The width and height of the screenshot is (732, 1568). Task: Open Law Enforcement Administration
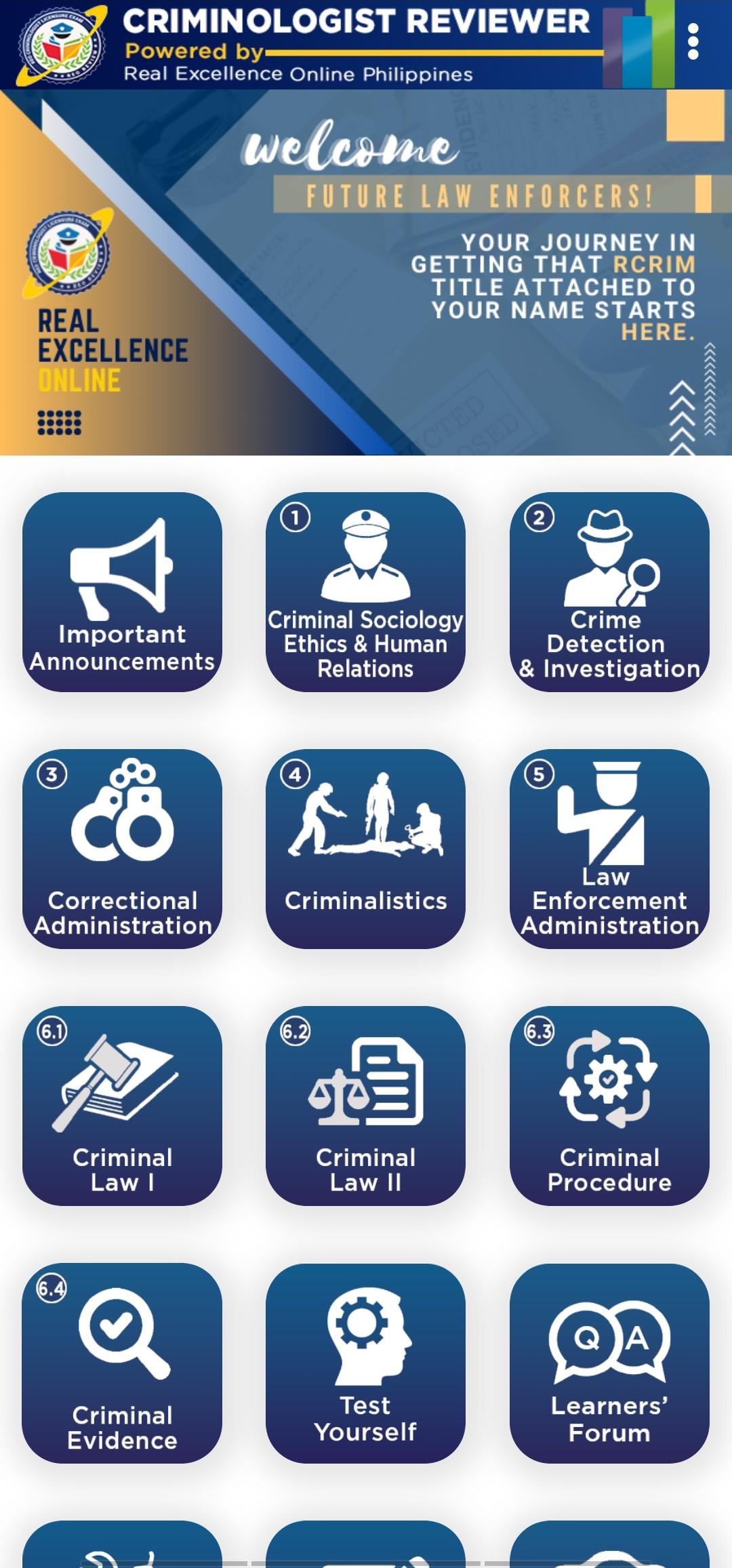tap(609, 849)
